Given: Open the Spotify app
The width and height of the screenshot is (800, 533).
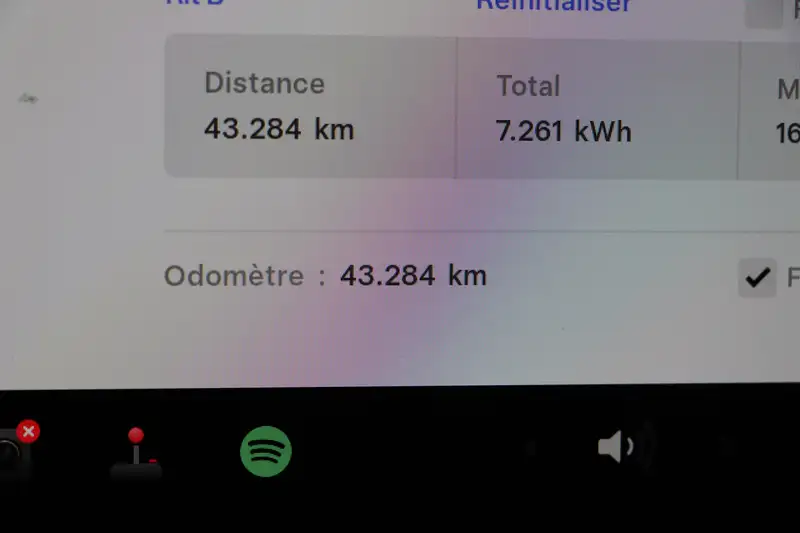Looking at the screenshot, I should tap(266, 451).
